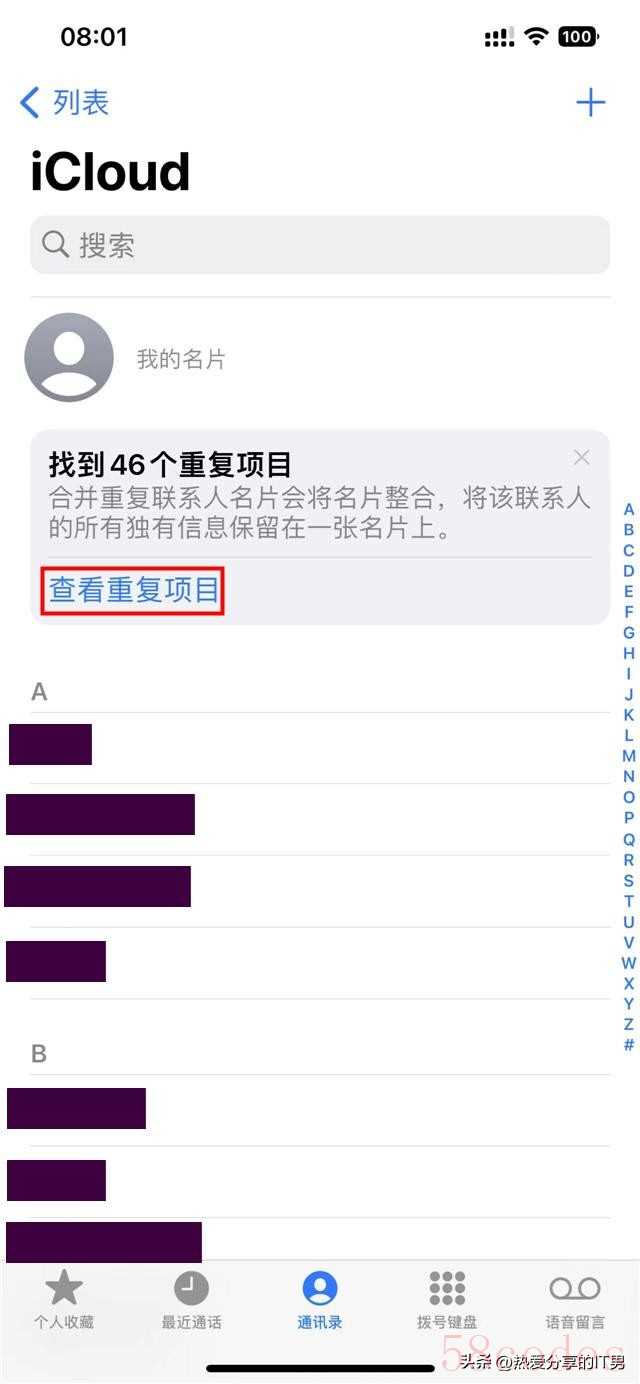
Task: Dismiss the duplicate items banner
Action: [x=582, y=458]
